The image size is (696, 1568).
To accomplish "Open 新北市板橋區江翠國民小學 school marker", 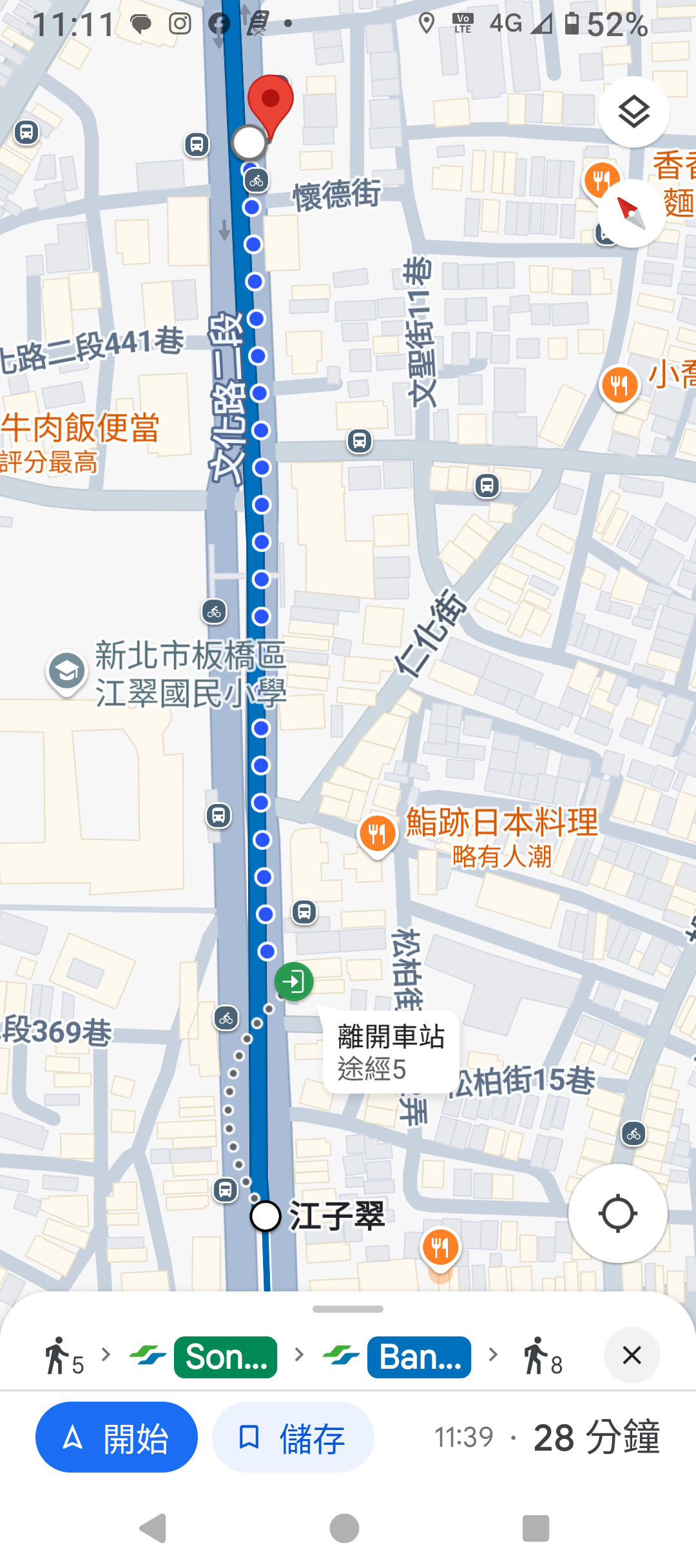I will [67, 672].
